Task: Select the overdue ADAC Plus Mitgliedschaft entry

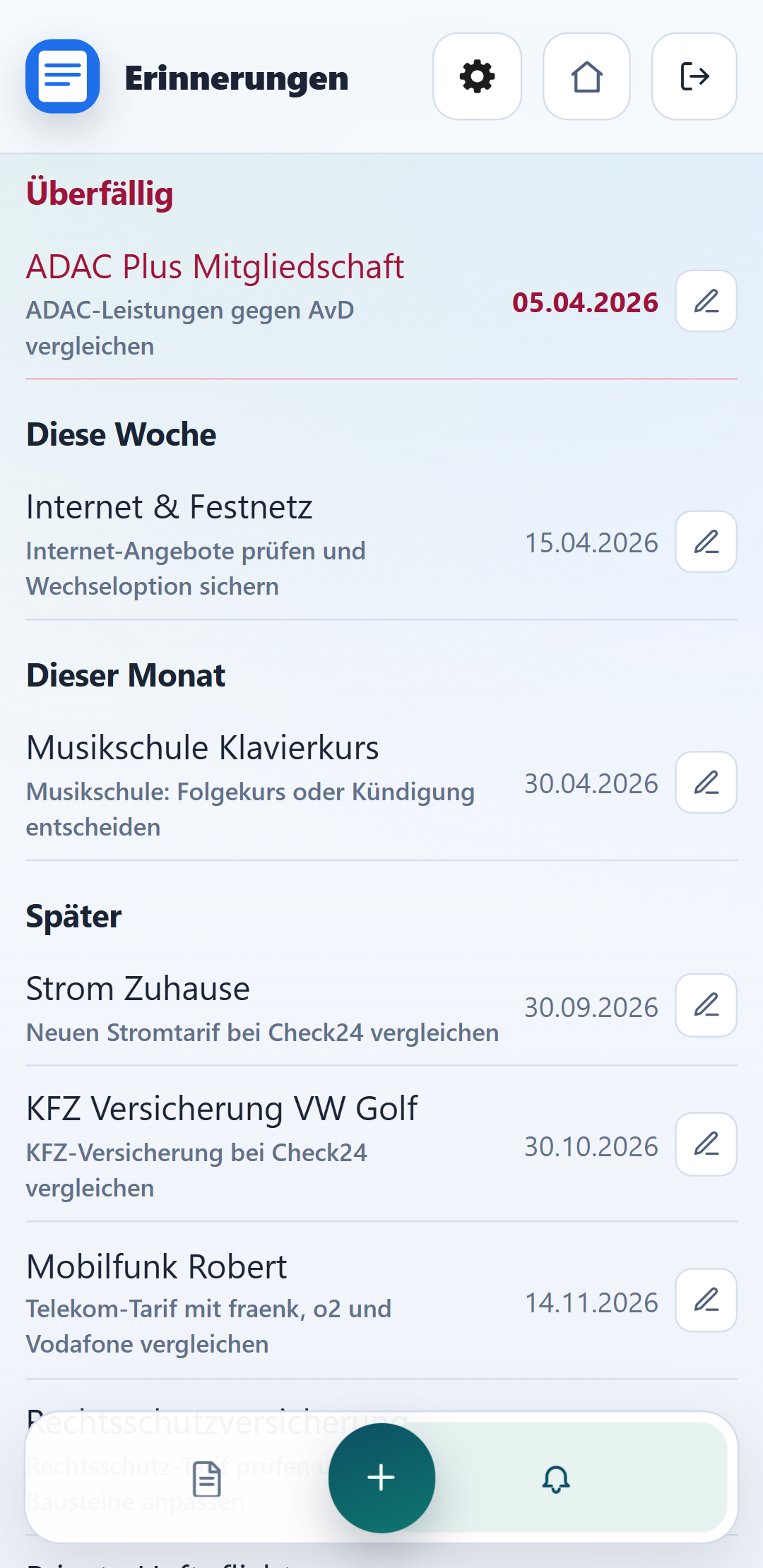Action: coord(213,266)
